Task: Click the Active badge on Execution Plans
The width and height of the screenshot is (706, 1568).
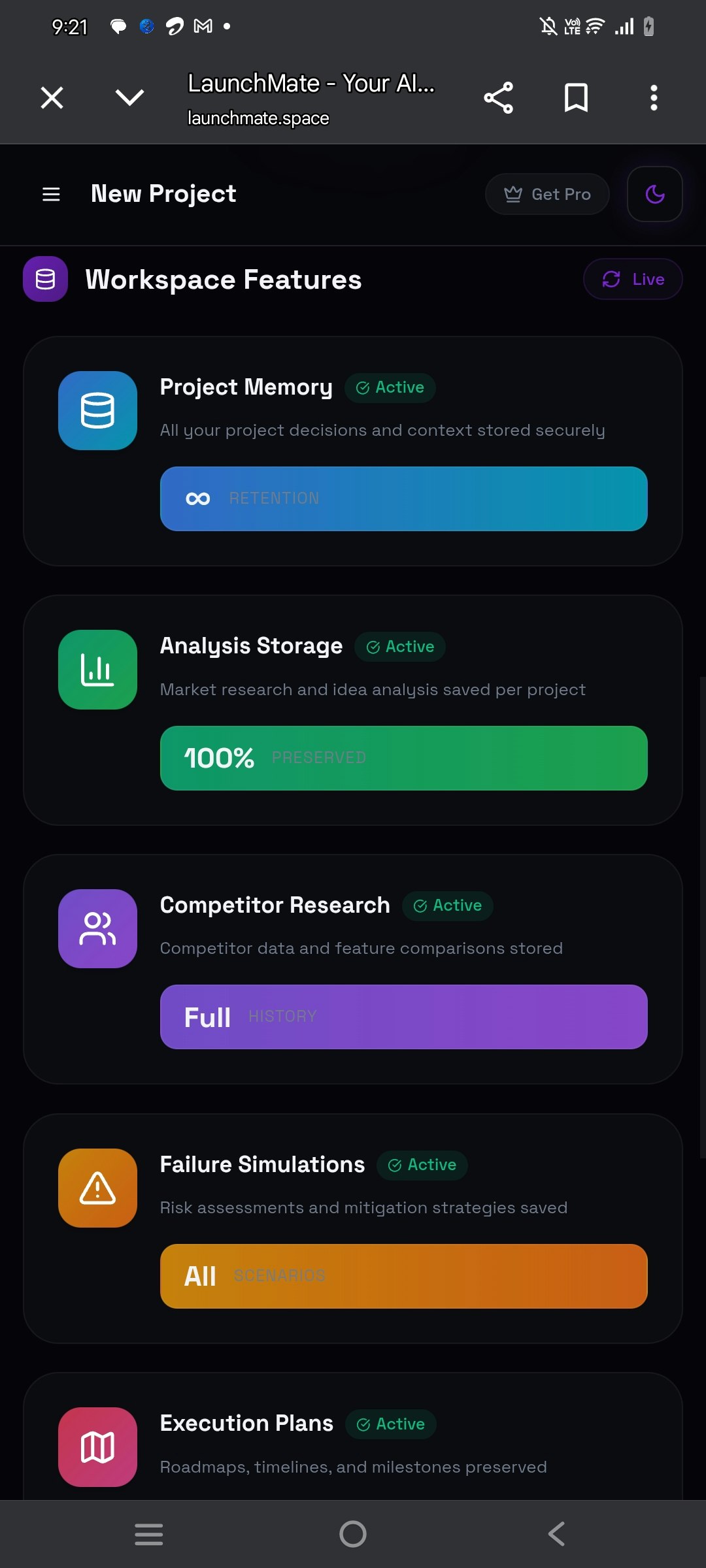Action: point(390,1424)
